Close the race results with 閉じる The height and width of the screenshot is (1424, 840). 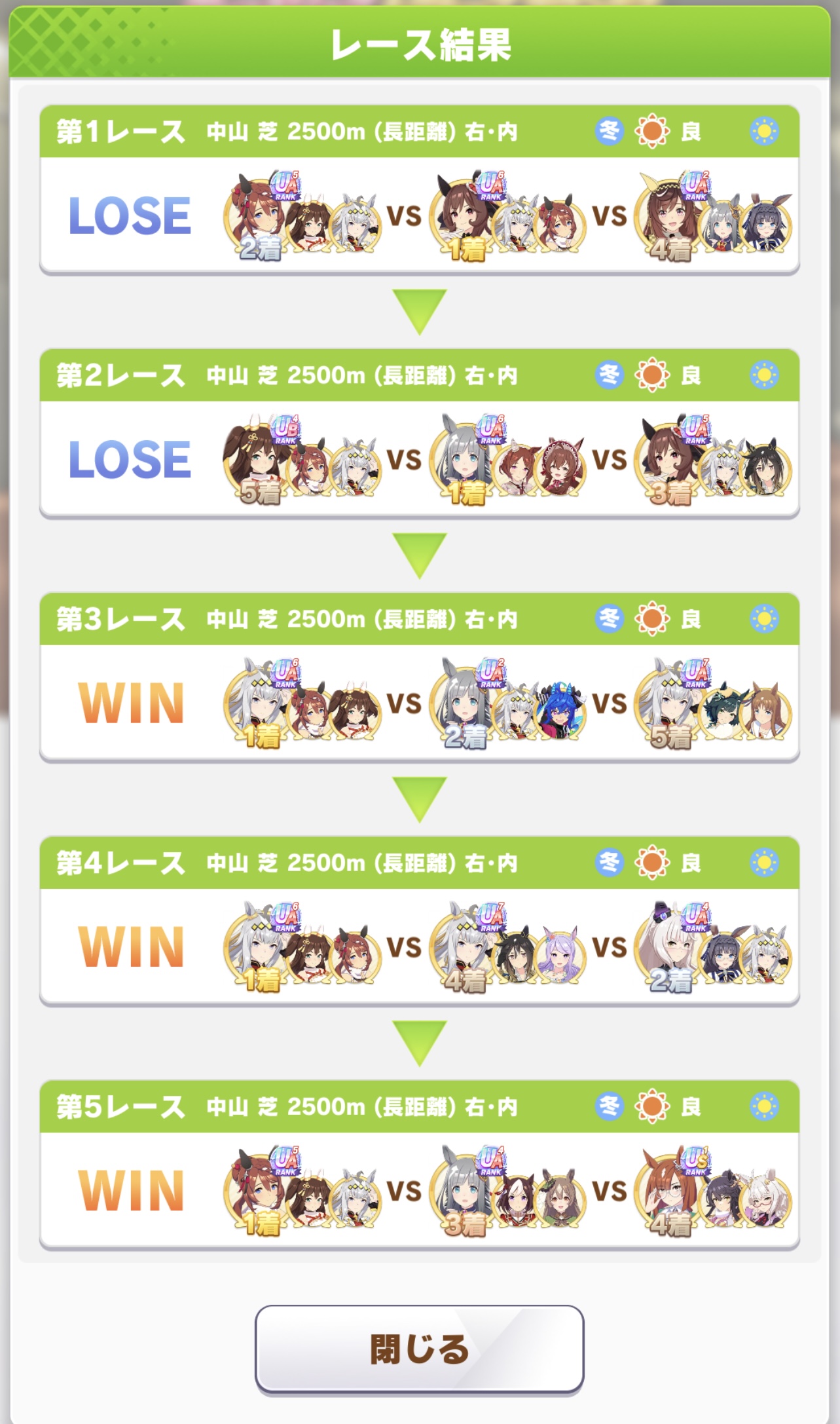pos(419,1349)
